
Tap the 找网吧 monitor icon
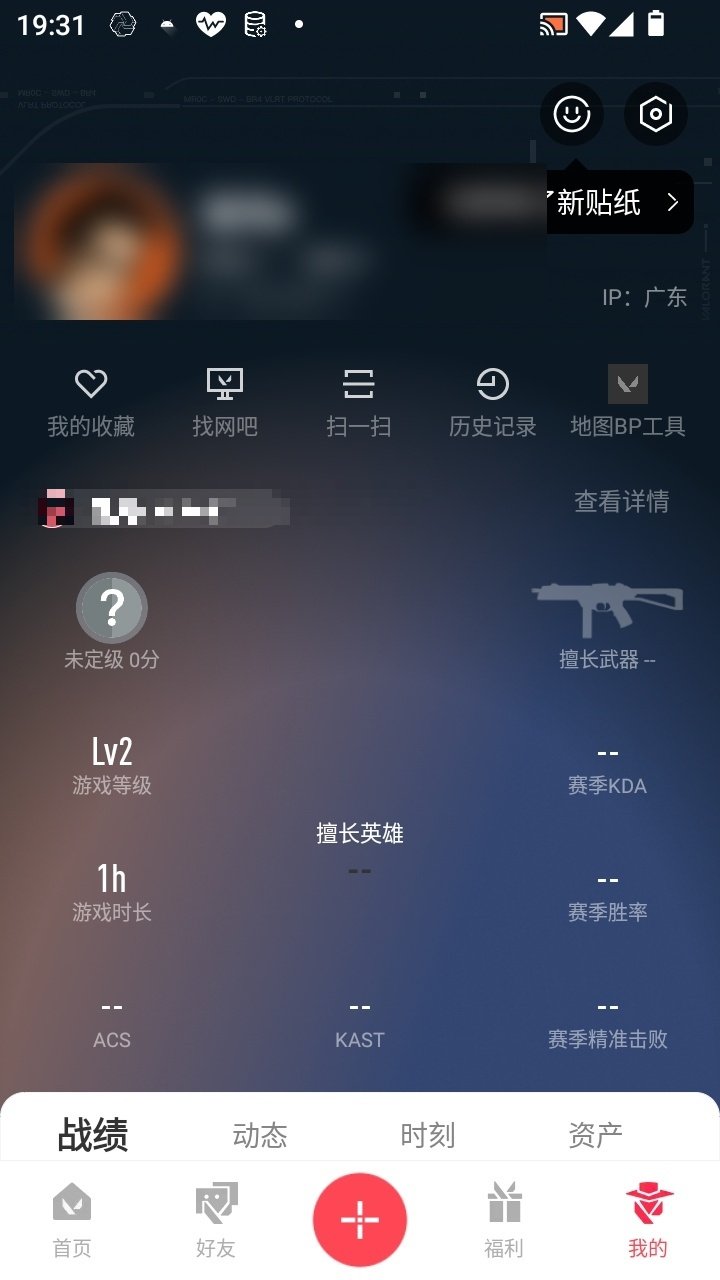[225, 383]
